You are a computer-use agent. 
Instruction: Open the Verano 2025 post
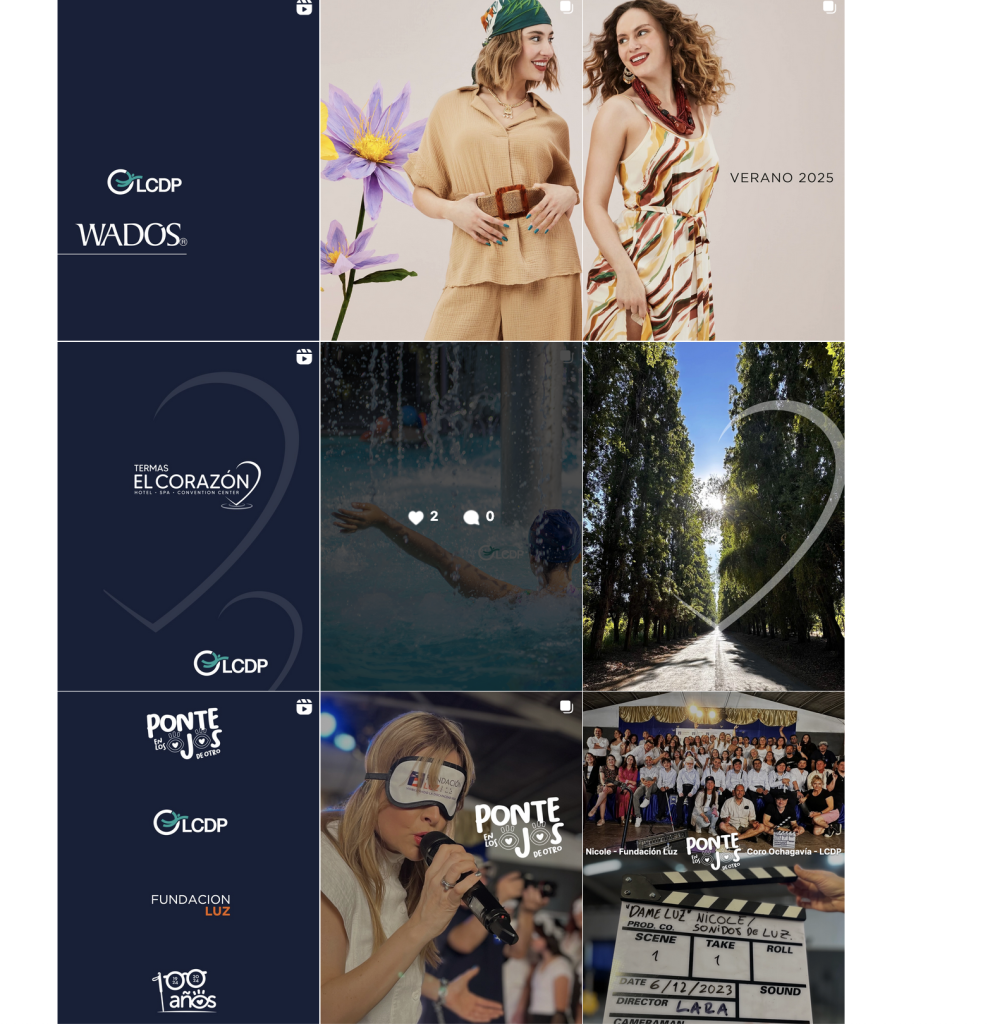(713, 170)
